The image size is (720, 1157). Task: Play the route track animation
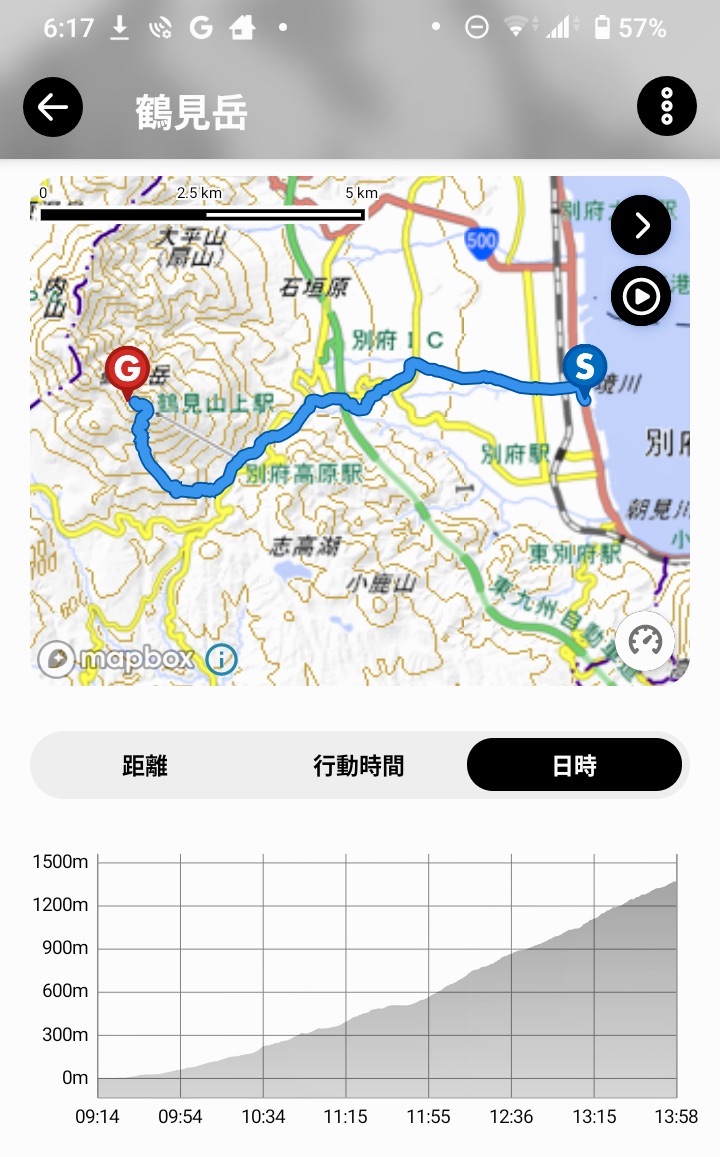pyautogui.click(x=641, y=296)
